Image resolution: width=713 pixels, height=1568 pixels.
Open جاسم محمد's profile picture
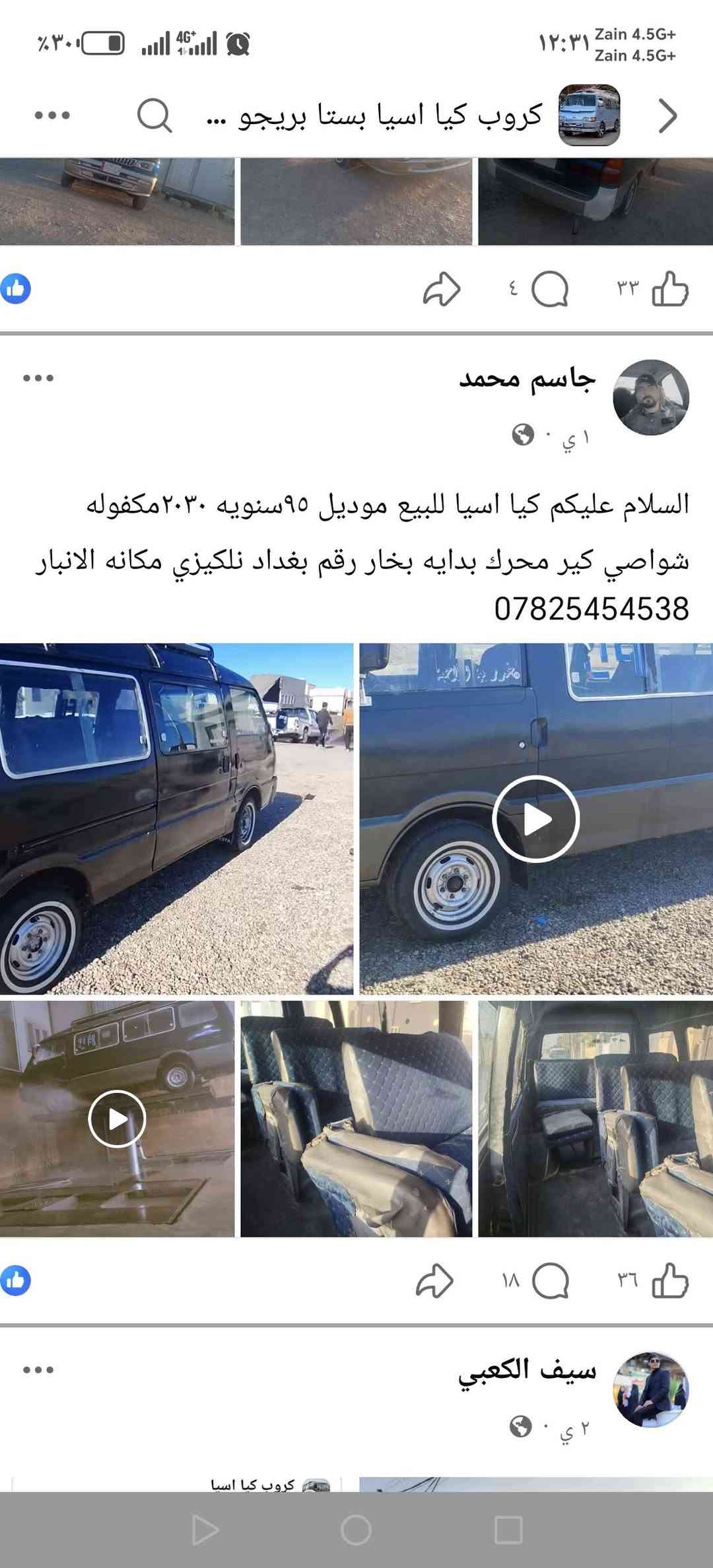pos(650,397)
